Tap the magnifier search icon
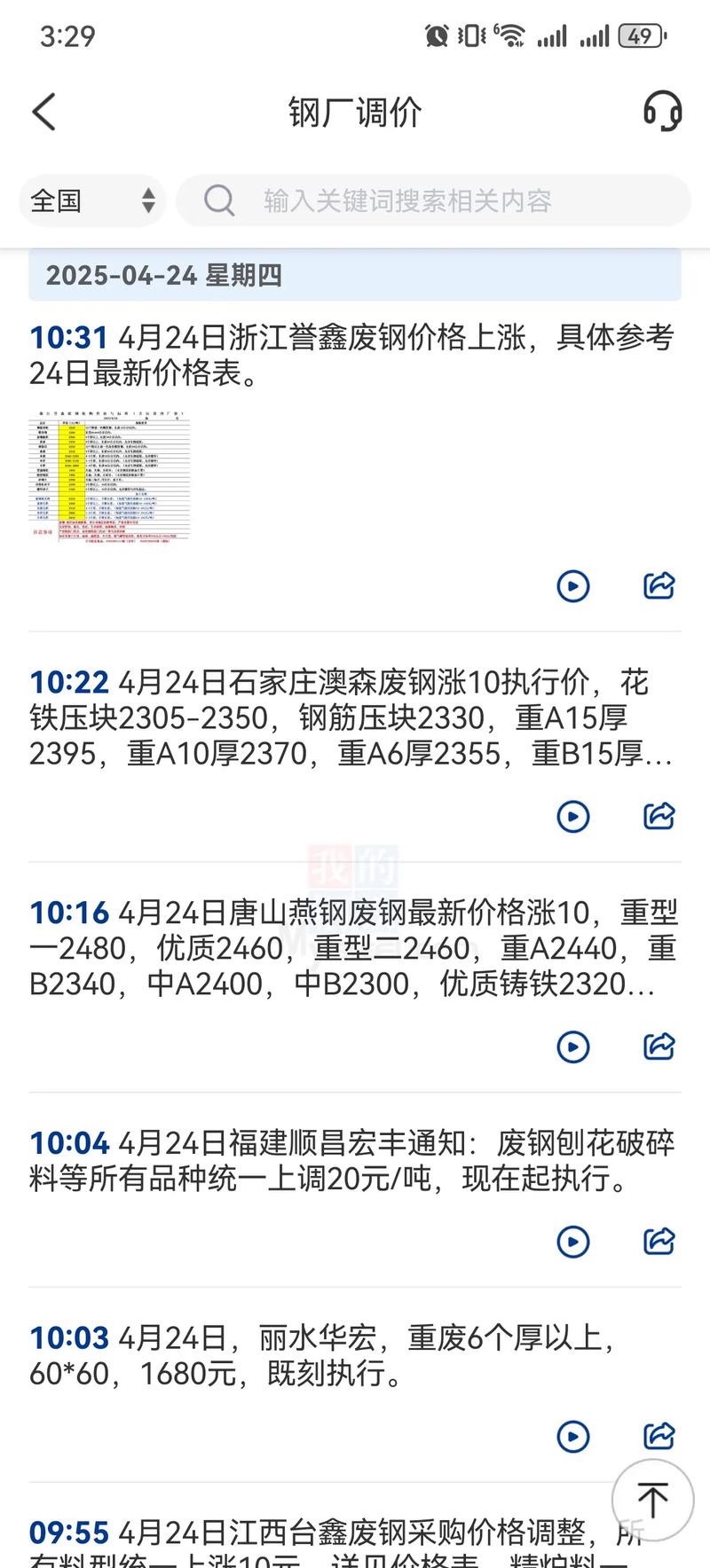The height and width of the screenshot is (1568, 710). coord(219,200)
